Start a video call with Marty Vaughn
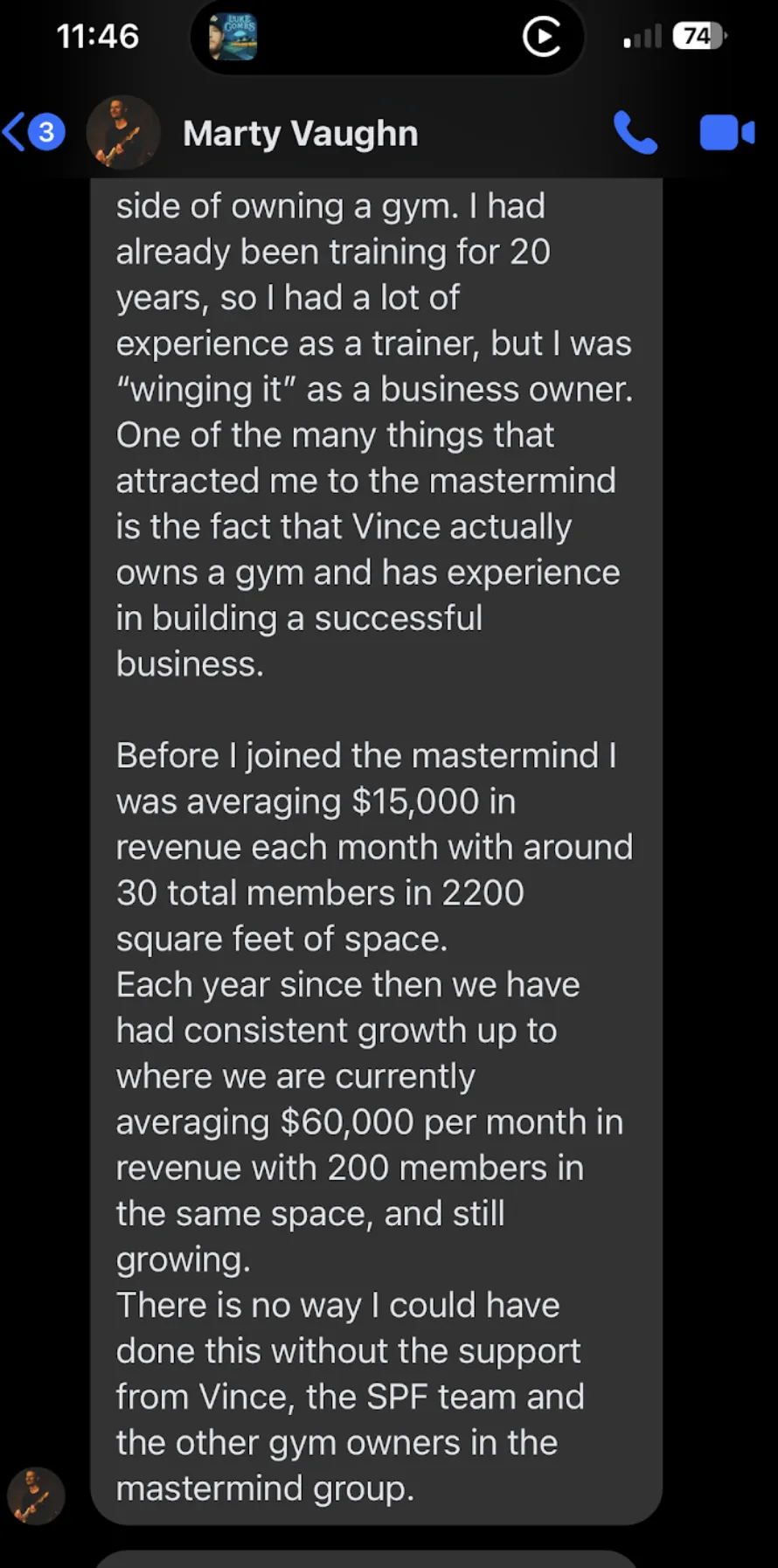 pyautogui.click(x=726, y=133)
